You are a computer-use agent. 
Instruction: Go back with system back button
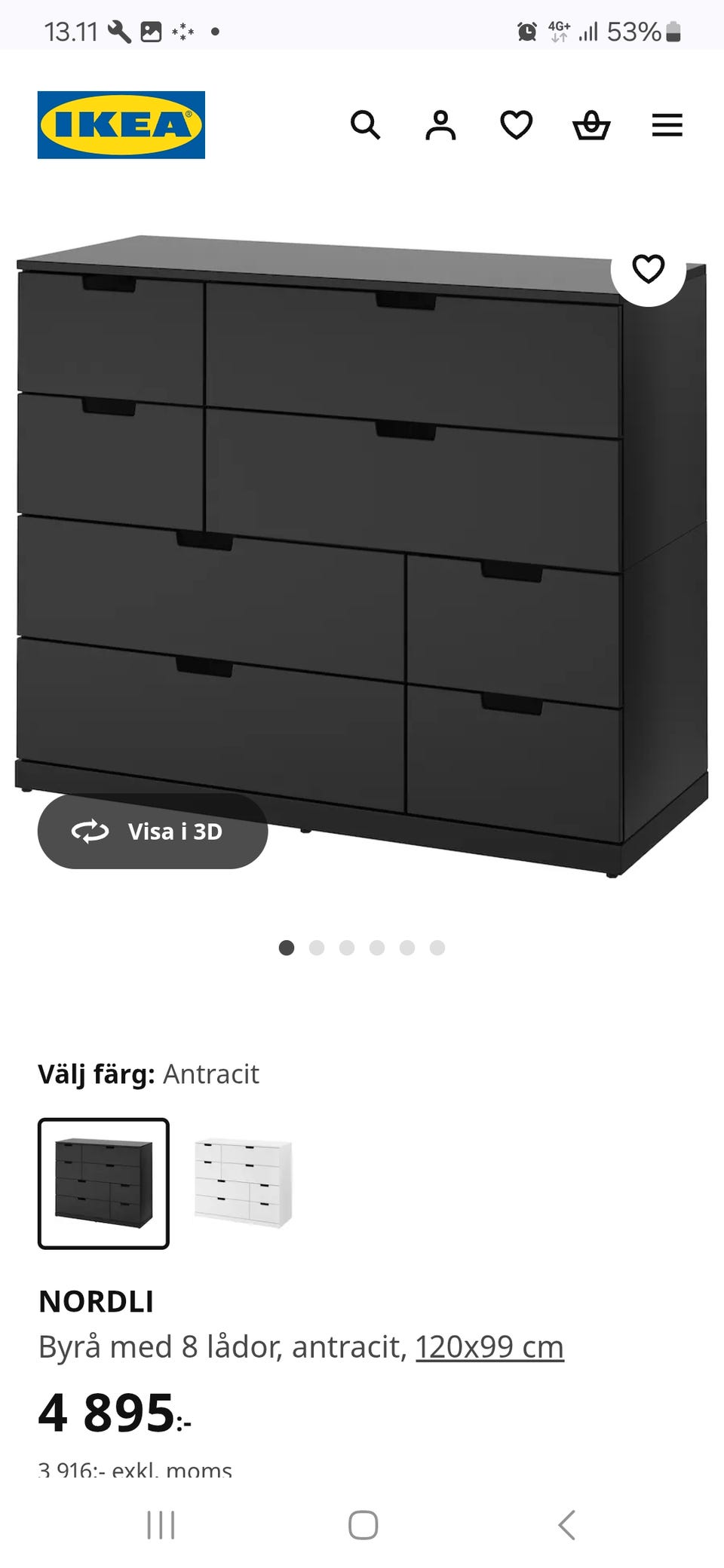click(567, 1524)
